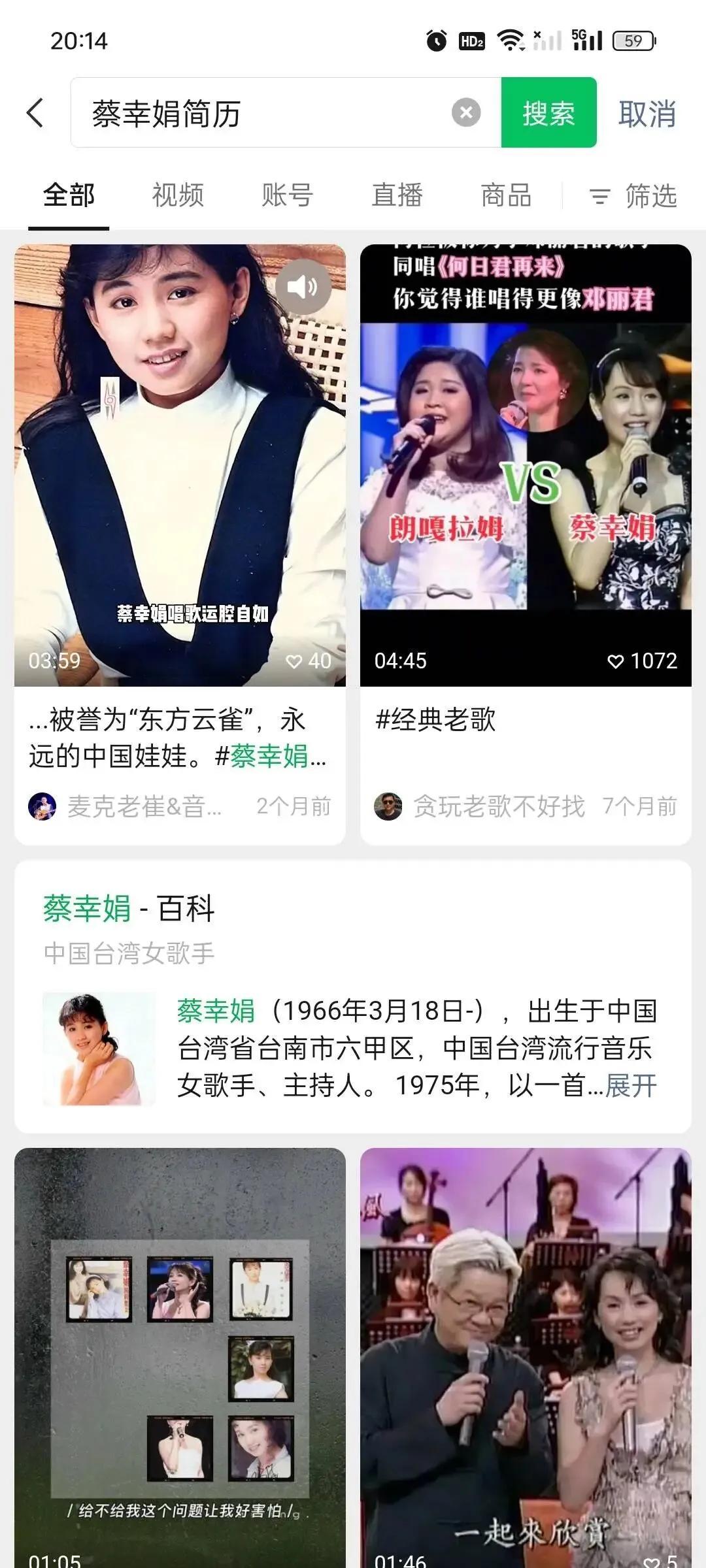
Task: Open the 筛选 filter options
Action: (633, 196)
